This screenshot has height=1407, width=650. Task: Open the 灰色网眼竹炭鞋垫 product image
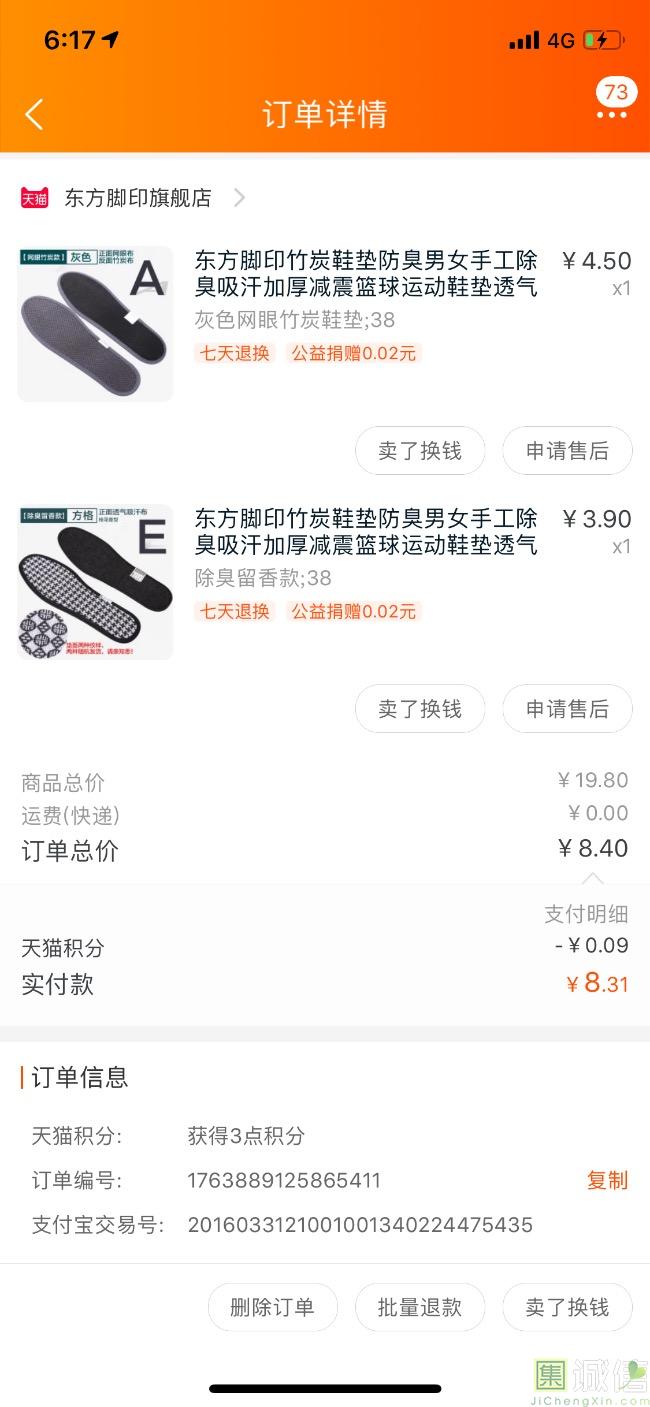click(x=96, y=323)
